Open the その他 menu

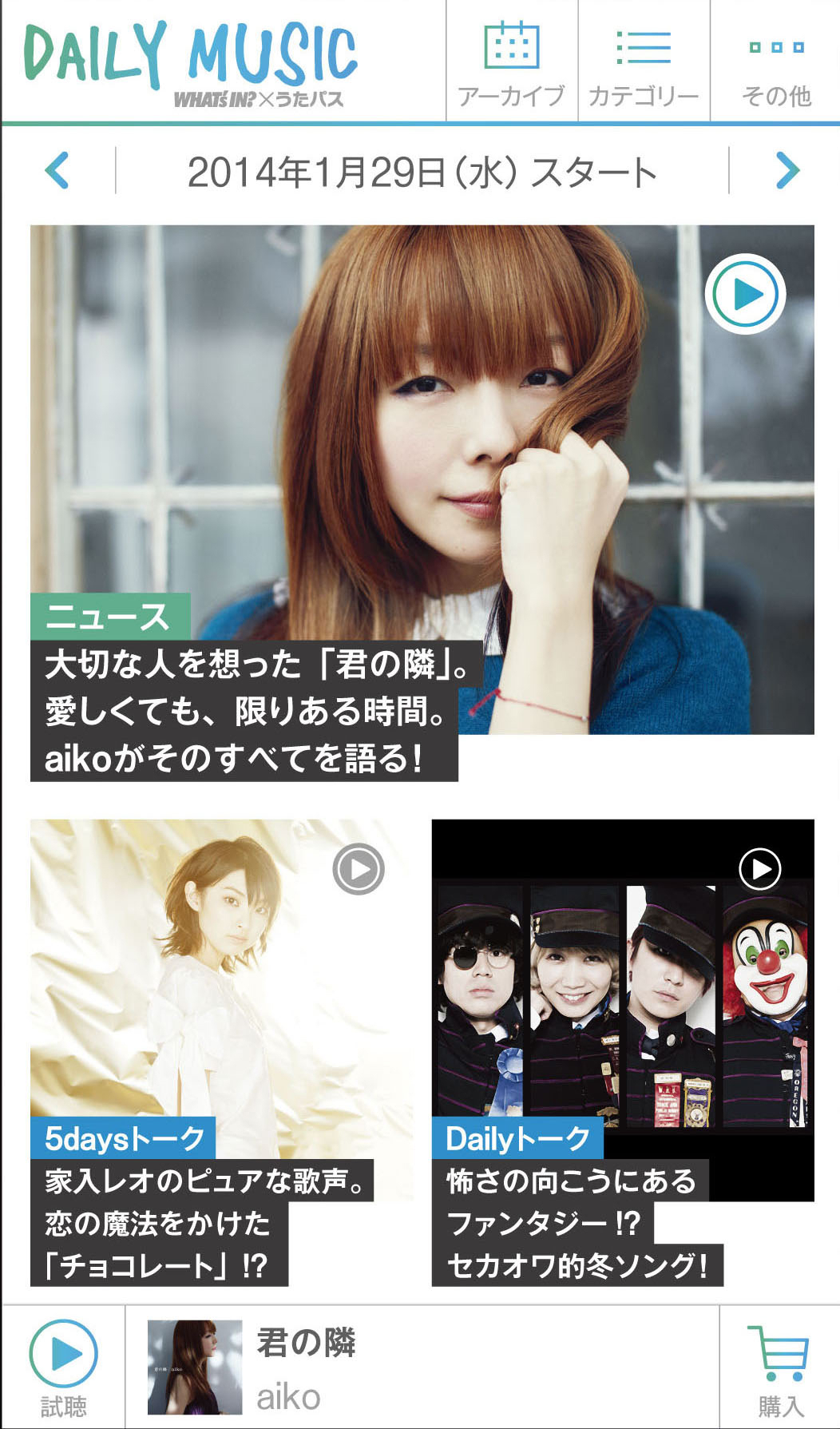775,62
